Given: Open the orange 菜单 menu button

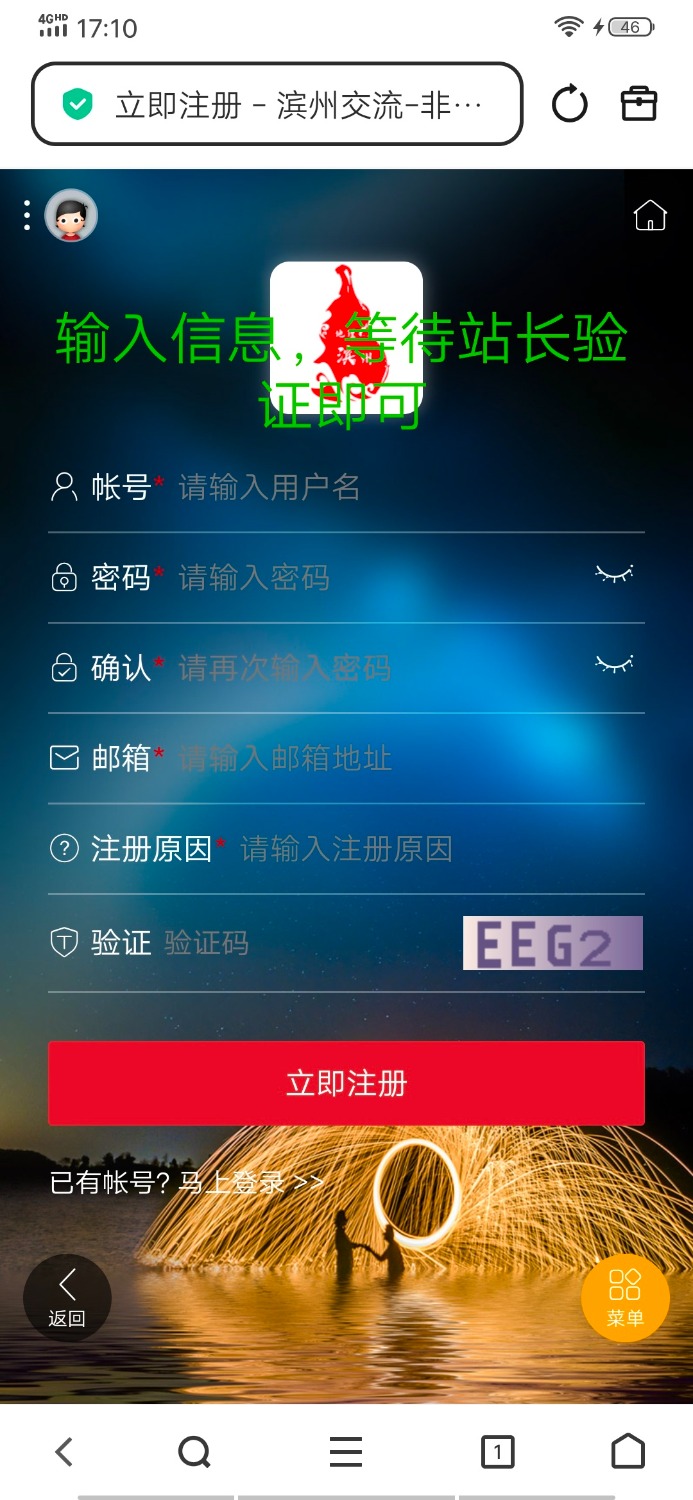Looking at the screenshot, I should [625, 1297].
